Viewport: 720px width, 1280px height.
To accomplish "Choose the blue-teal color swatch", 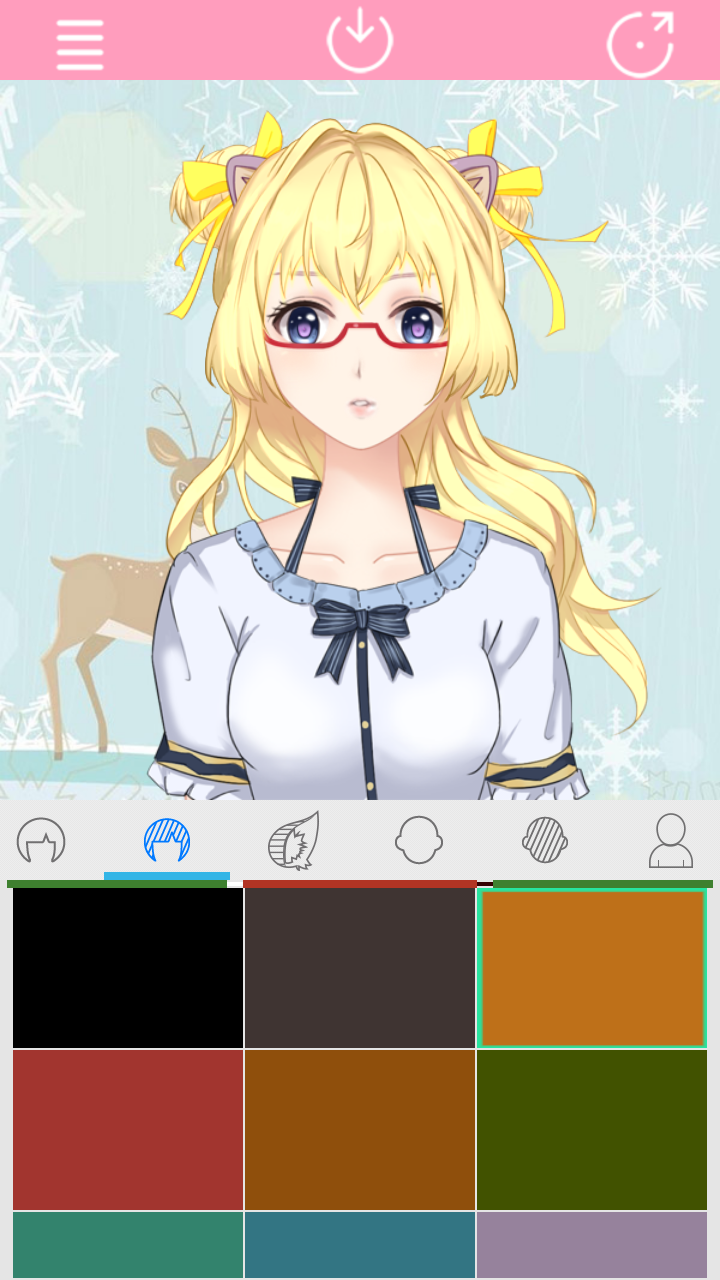I will click(x=360, y=1245).
